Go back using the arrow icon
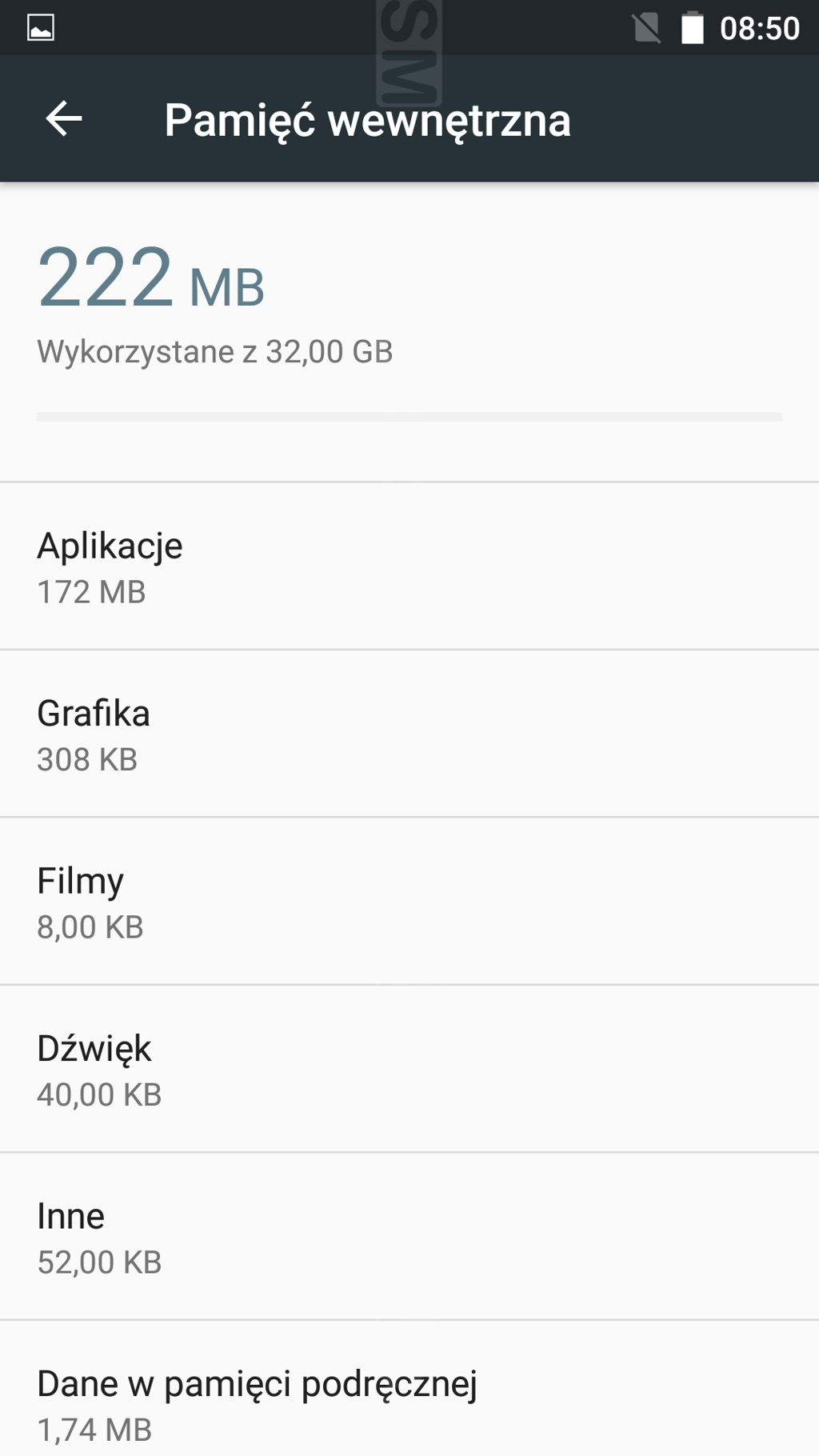The image size is (819, 1456). 64,119
